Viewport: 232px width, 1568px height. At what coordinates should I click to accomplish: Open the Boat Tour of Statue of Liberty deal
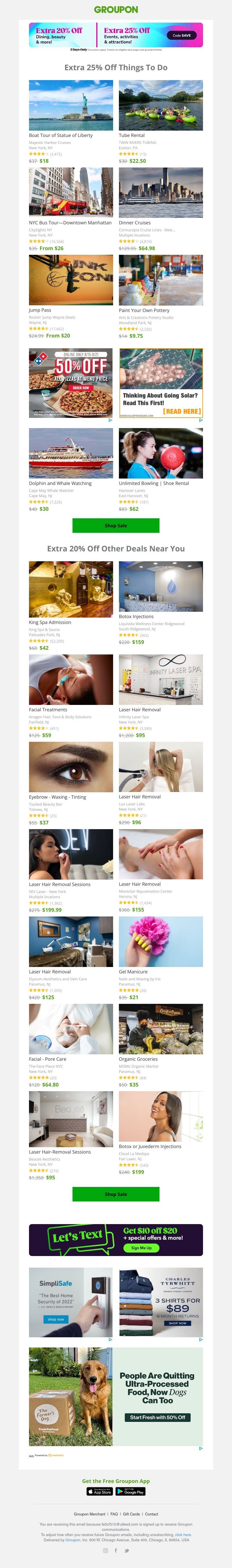[71, 106]
